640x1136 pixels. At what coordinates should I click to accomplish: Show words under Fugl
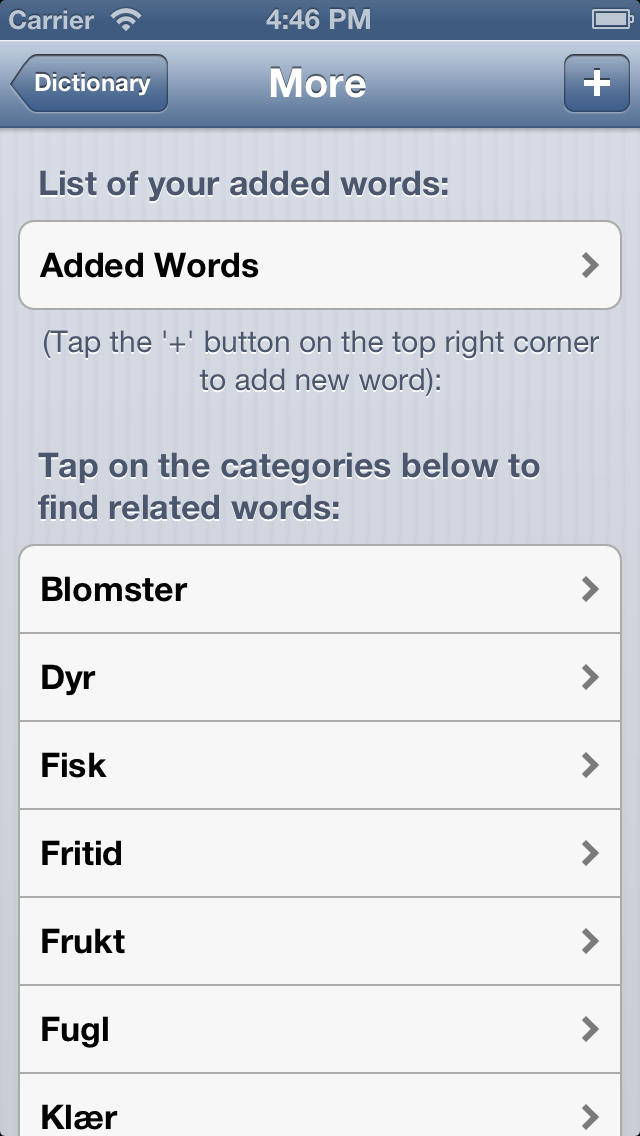(x=320, y=1030)
